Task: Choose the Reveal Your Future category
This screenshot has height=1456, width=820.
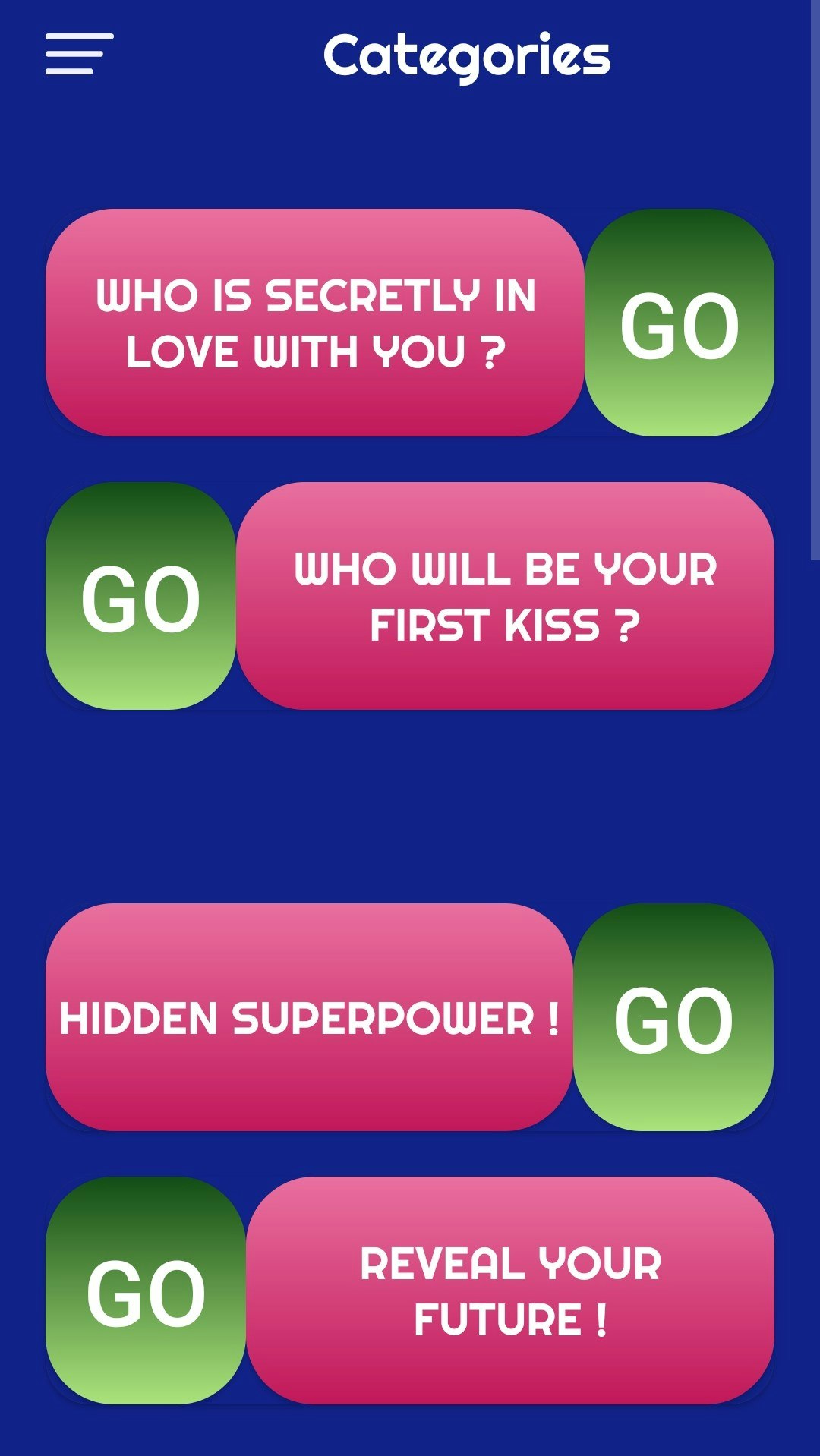Action: click(x=510, y=1291)
